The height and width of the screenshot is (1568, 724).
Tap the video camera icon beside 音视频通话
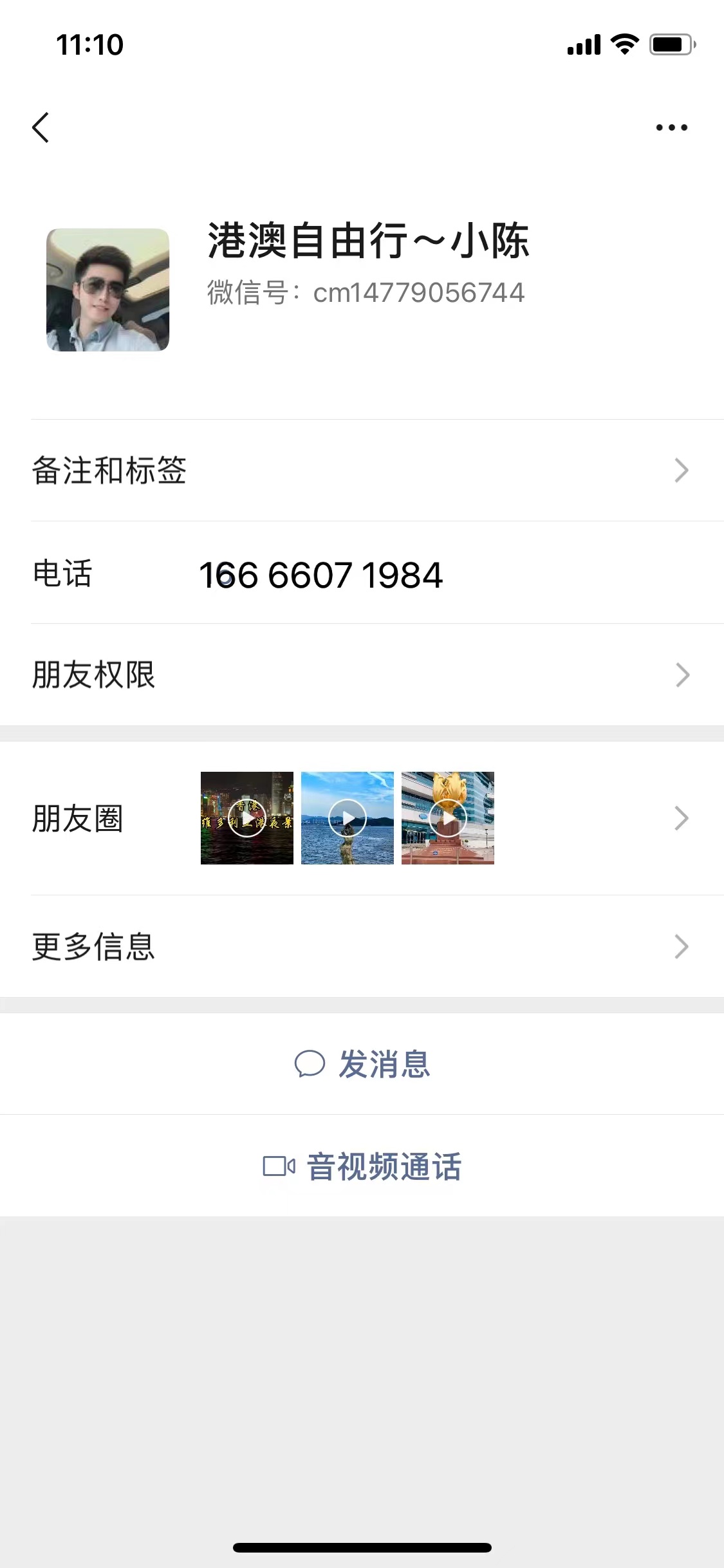(279, 1167)
